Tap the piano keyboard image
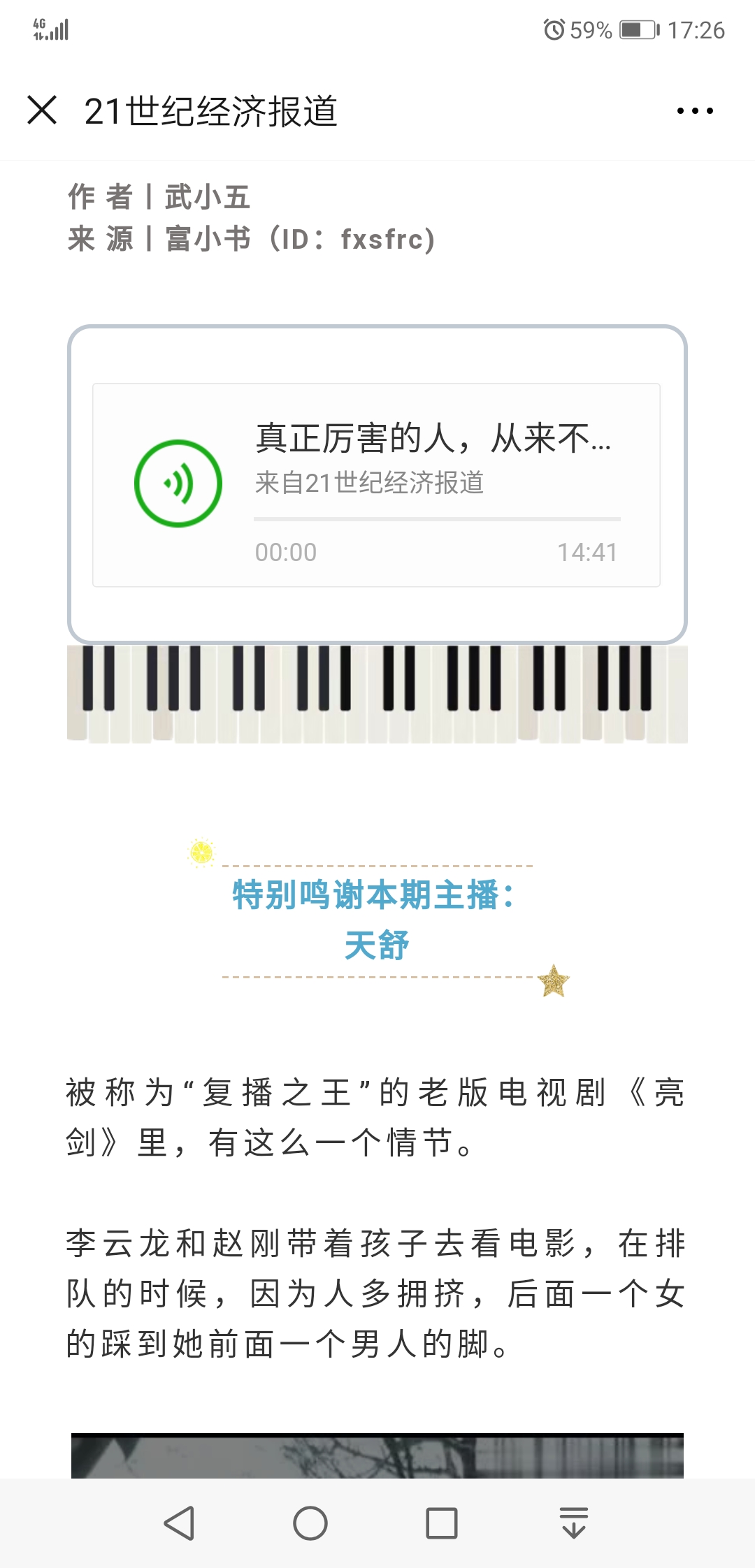 click(377, 692)
